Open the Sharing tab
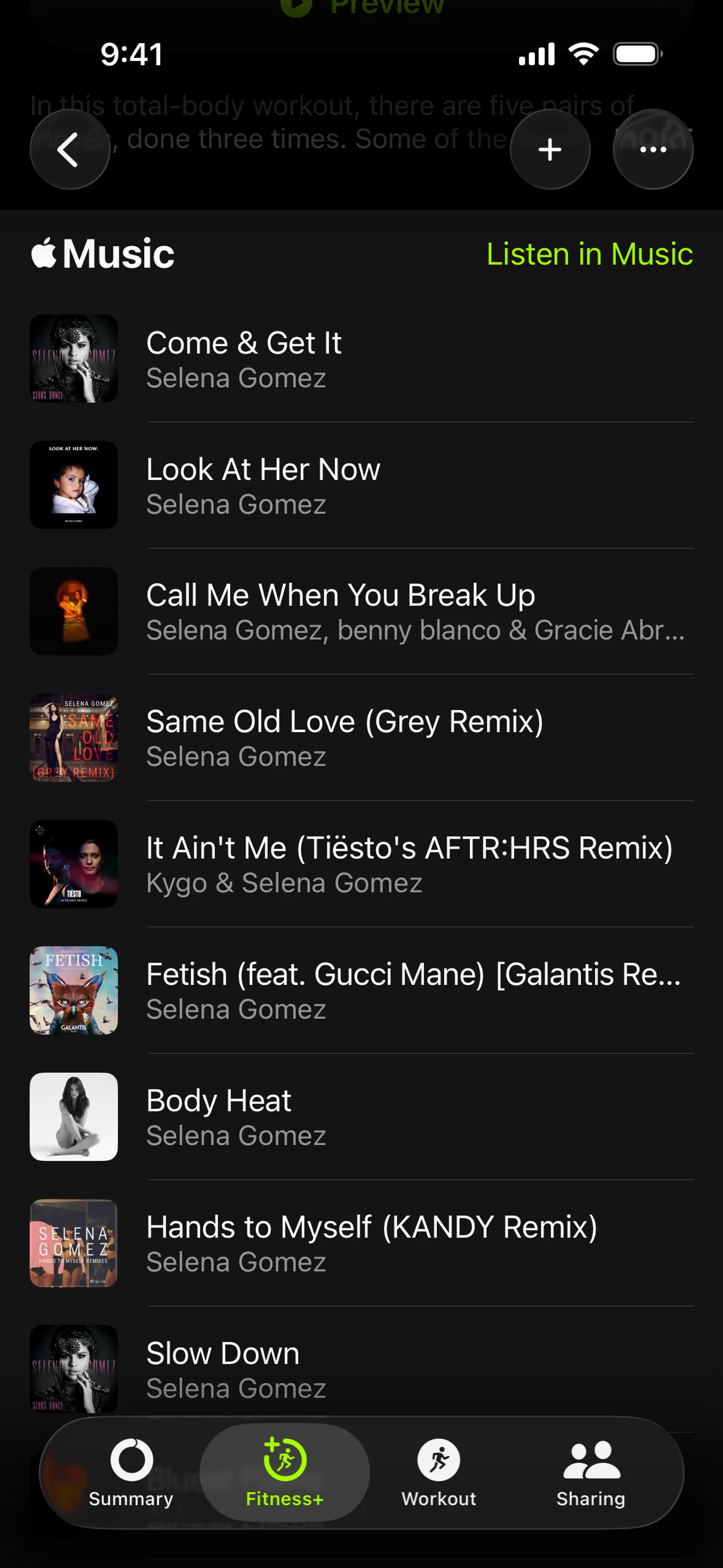Screen dimensions: 723x1568 point(590,1472)
